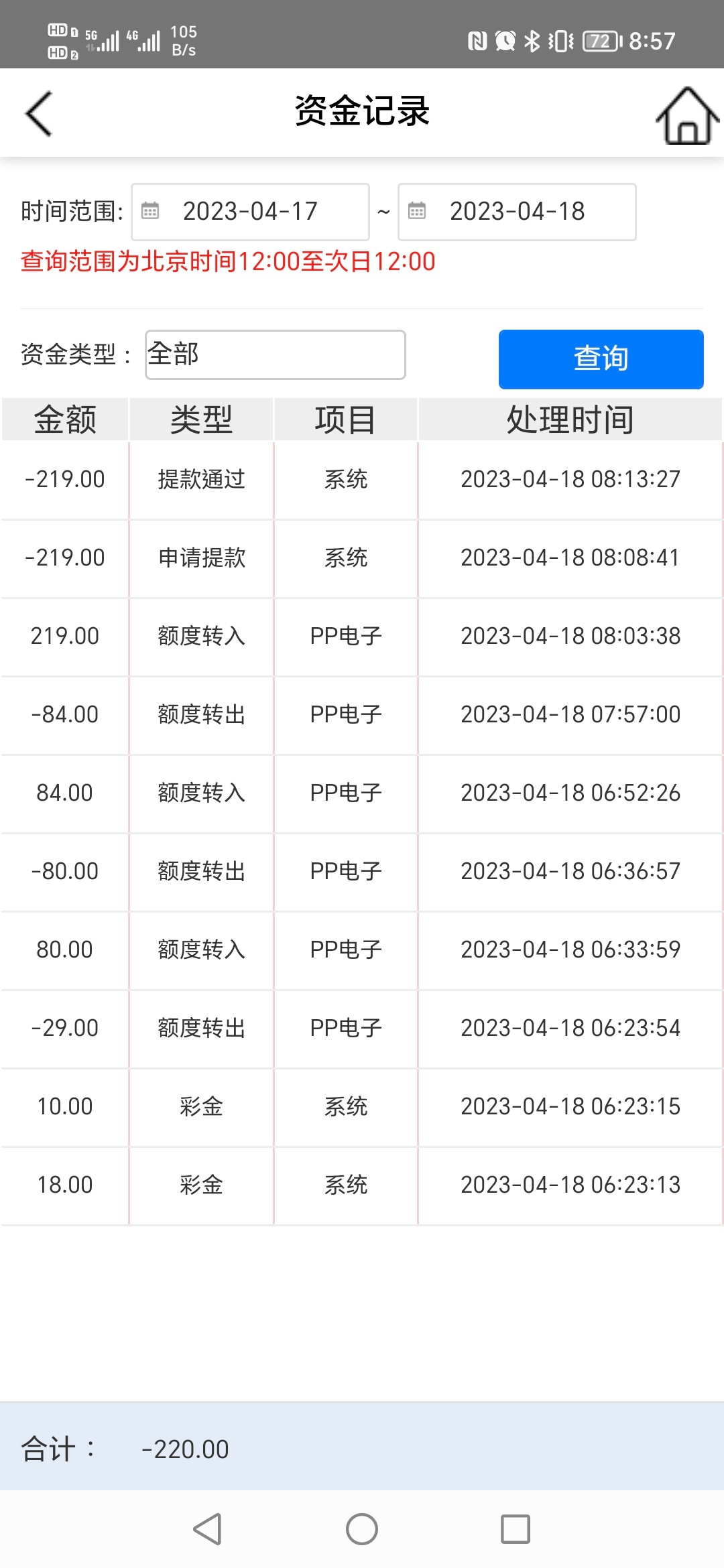
Task: Tap the blue 查询 button
Action: click(601, 358)
